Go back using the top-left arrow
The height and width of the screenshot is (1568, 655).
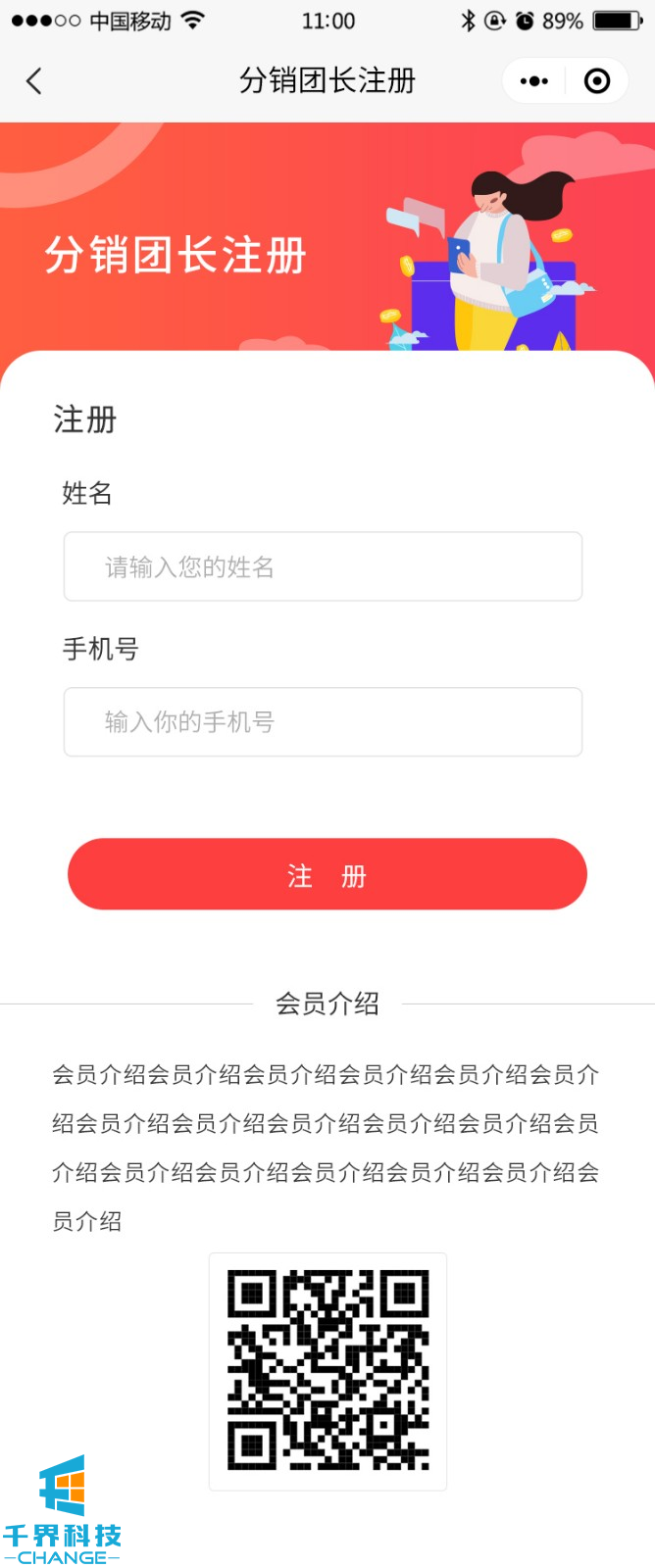[x=34, y=80]
